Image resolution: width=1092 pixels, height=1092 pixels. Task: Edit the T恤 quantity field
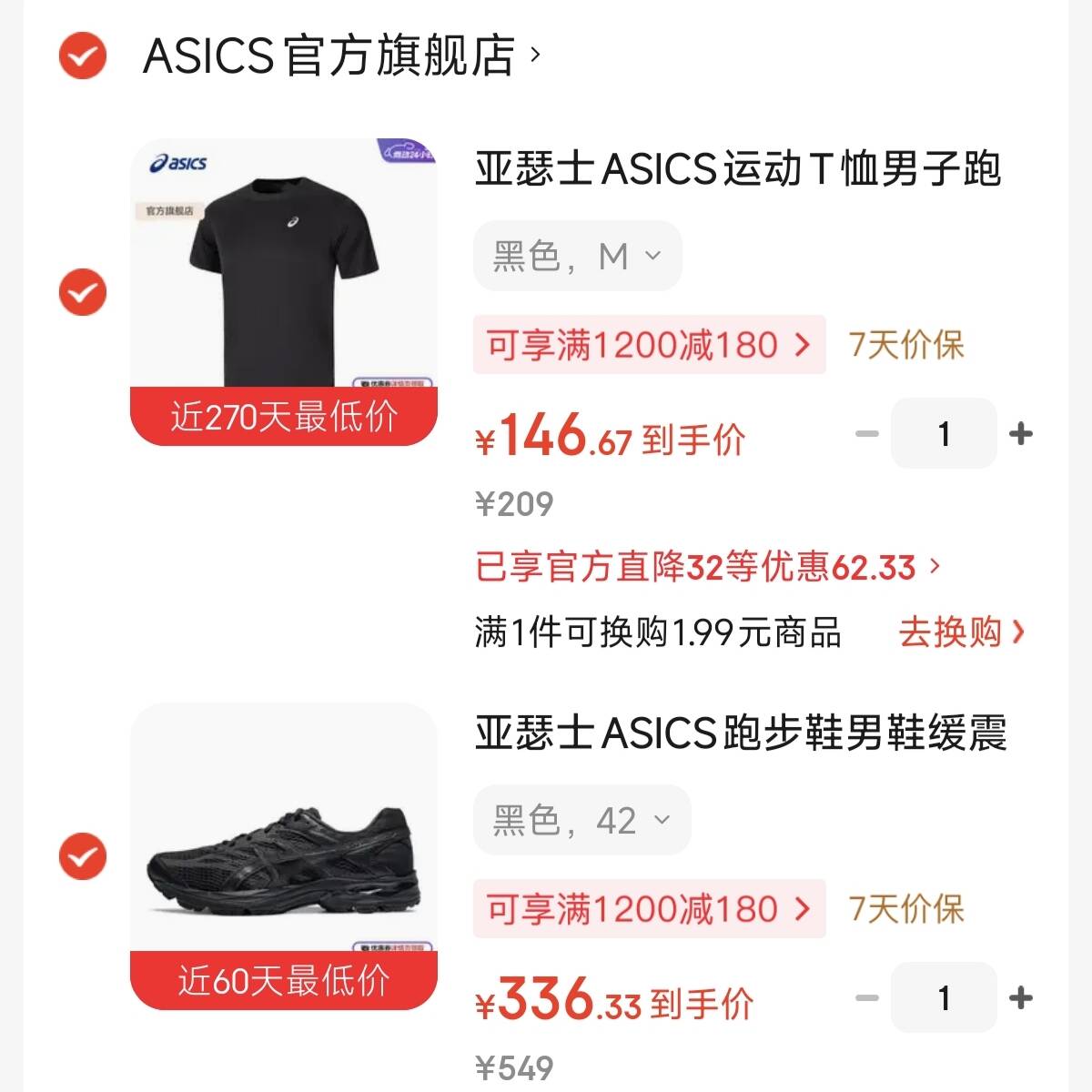(x=944, y=434)
